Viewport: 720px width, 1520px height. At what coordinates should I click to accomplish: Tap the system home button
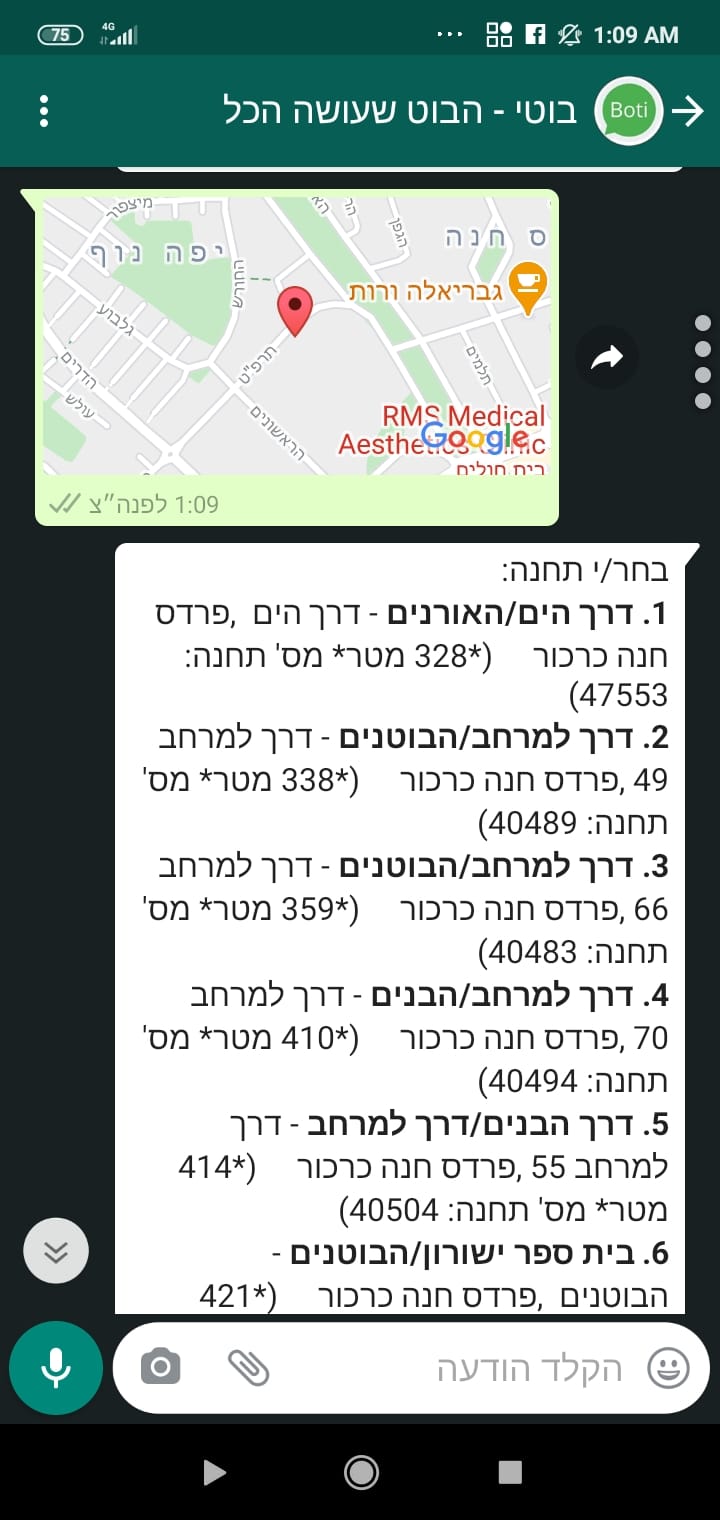[x=360, y=1472]
